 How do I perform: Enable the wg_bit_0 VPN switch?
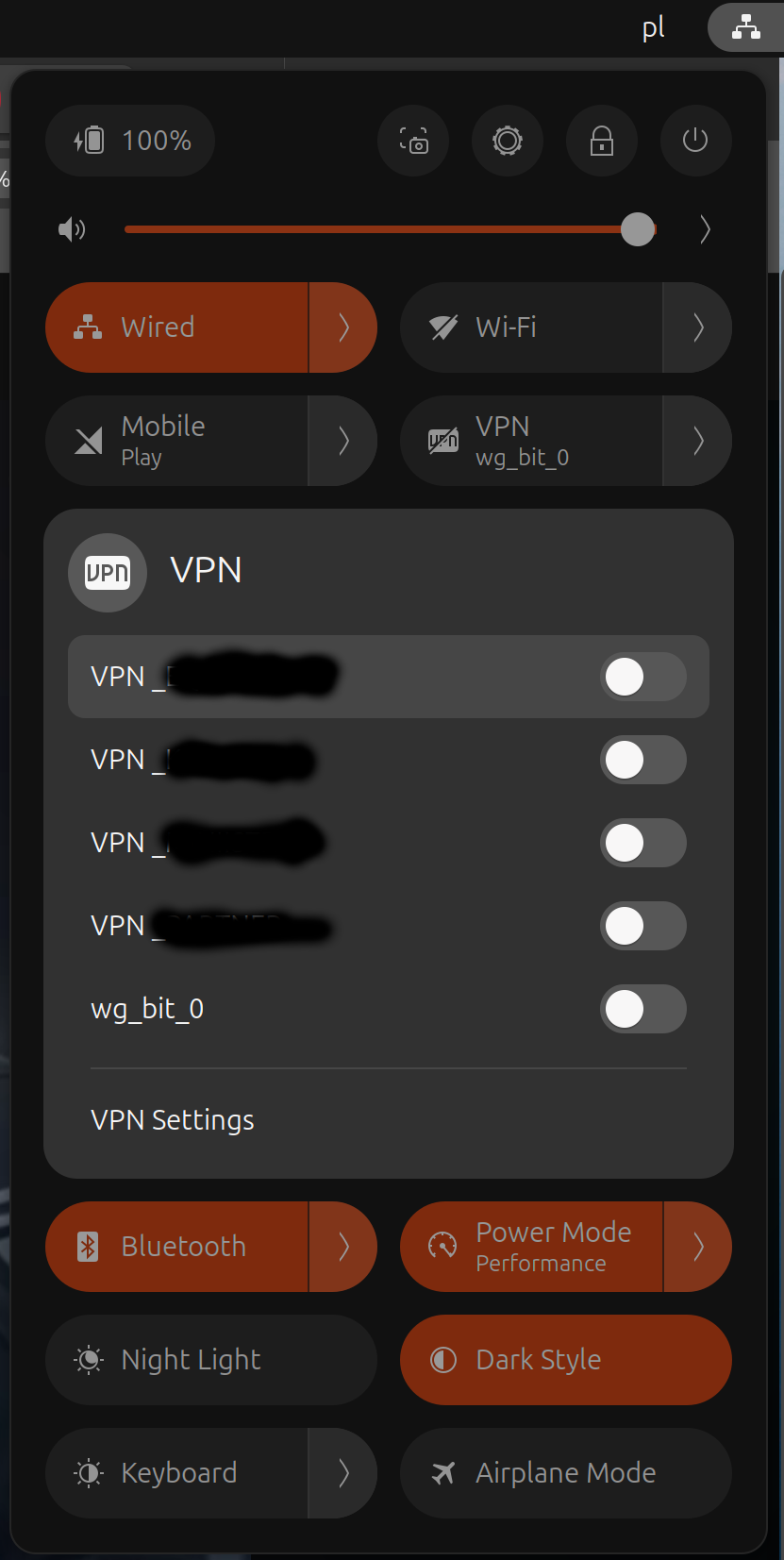[x=642, y=1009]
